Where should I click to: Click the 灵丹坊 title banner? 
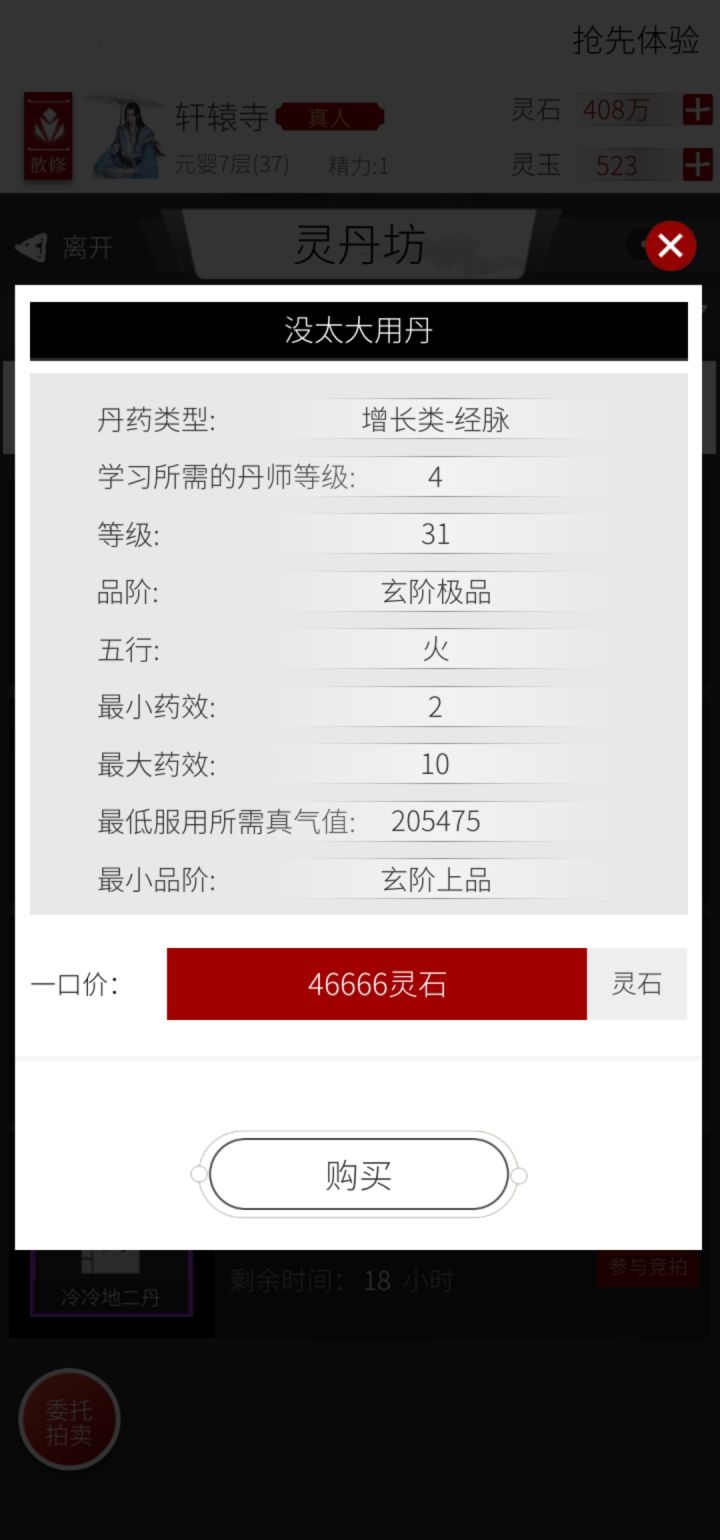coord(360,243)
